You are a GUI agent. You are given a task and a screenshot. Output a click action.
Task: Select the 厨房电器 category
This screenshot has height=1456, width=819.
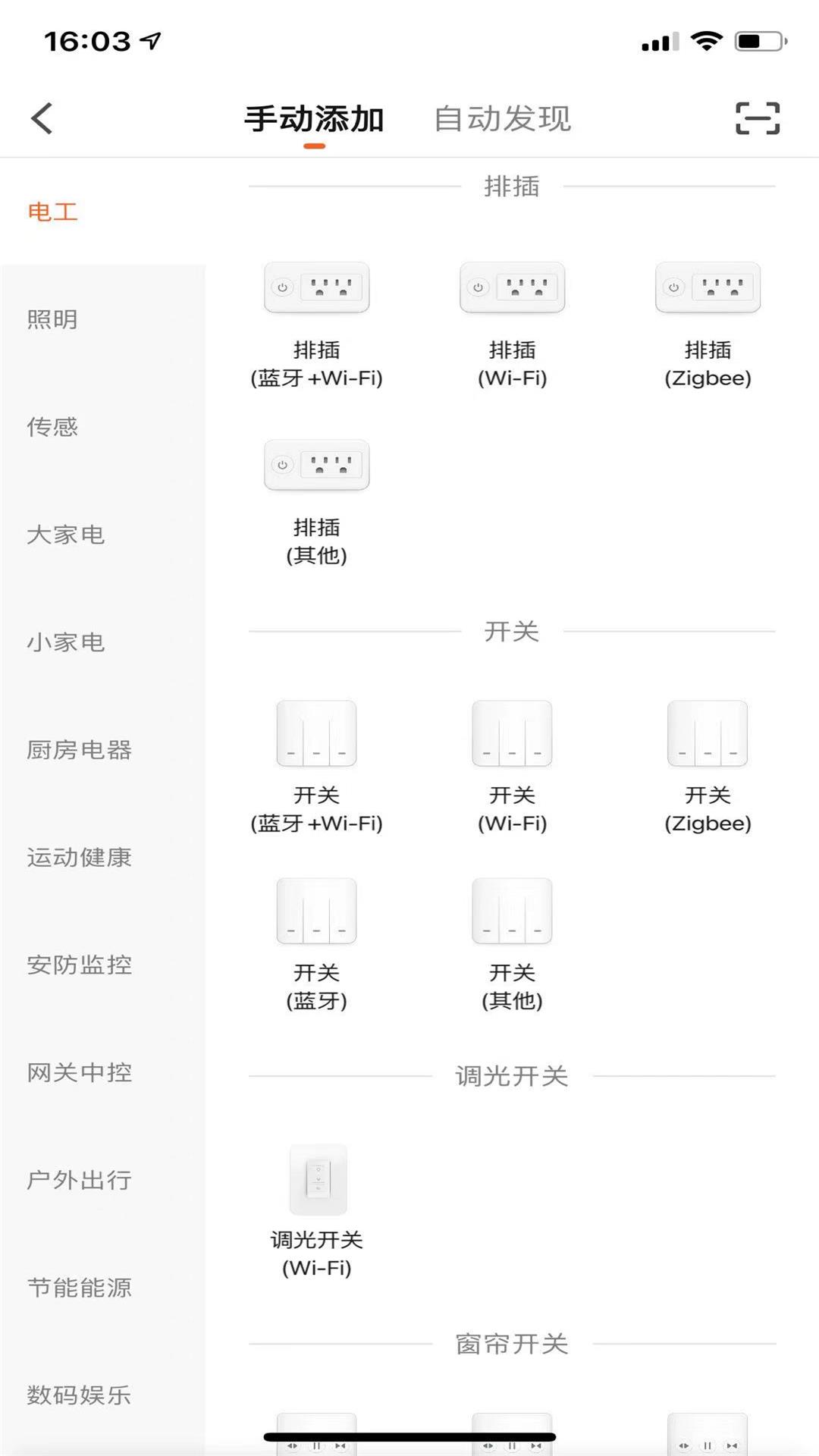click(x=80, y=750)
